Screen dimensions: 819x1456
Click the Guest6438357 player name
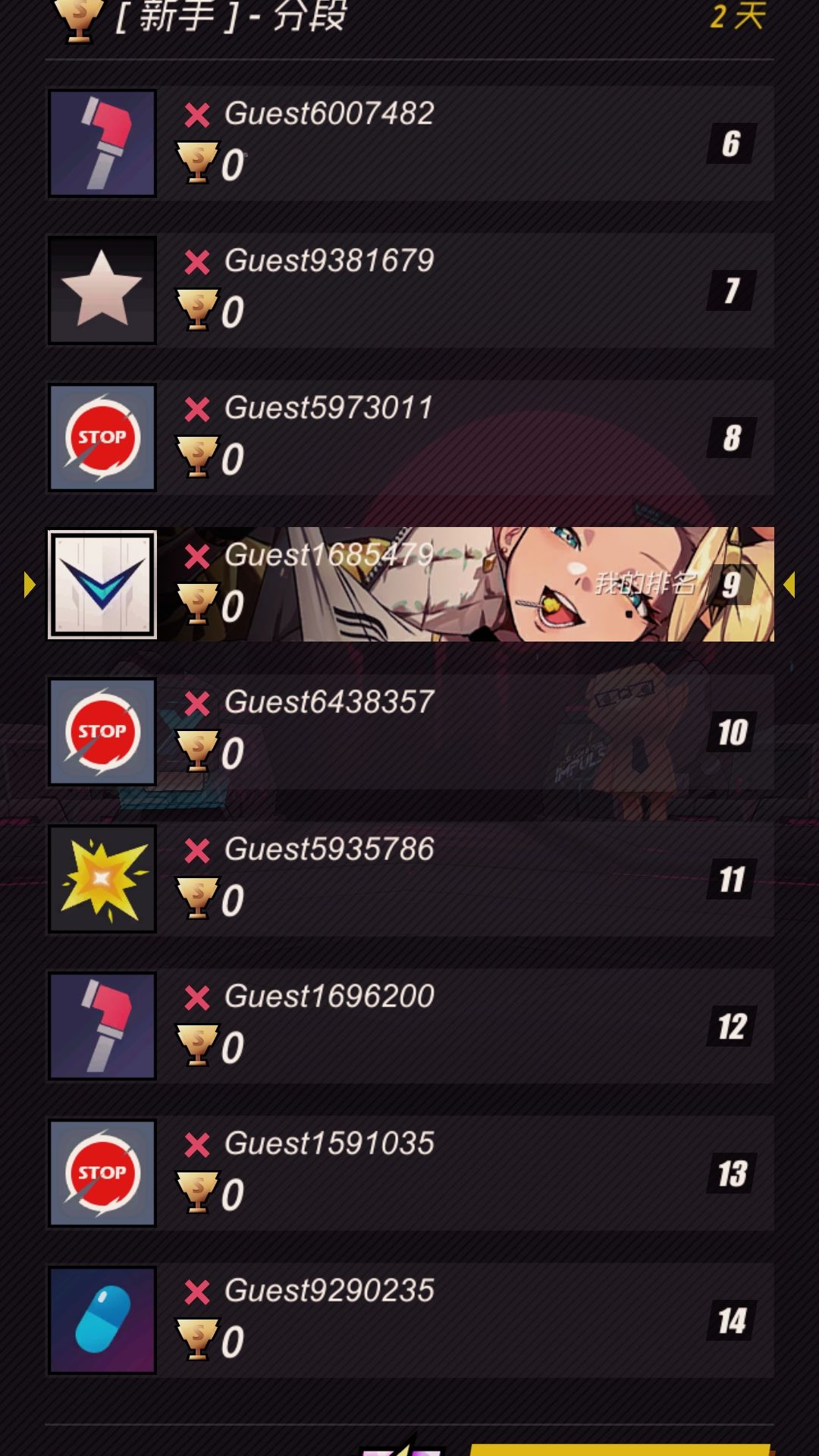(329, 700)
